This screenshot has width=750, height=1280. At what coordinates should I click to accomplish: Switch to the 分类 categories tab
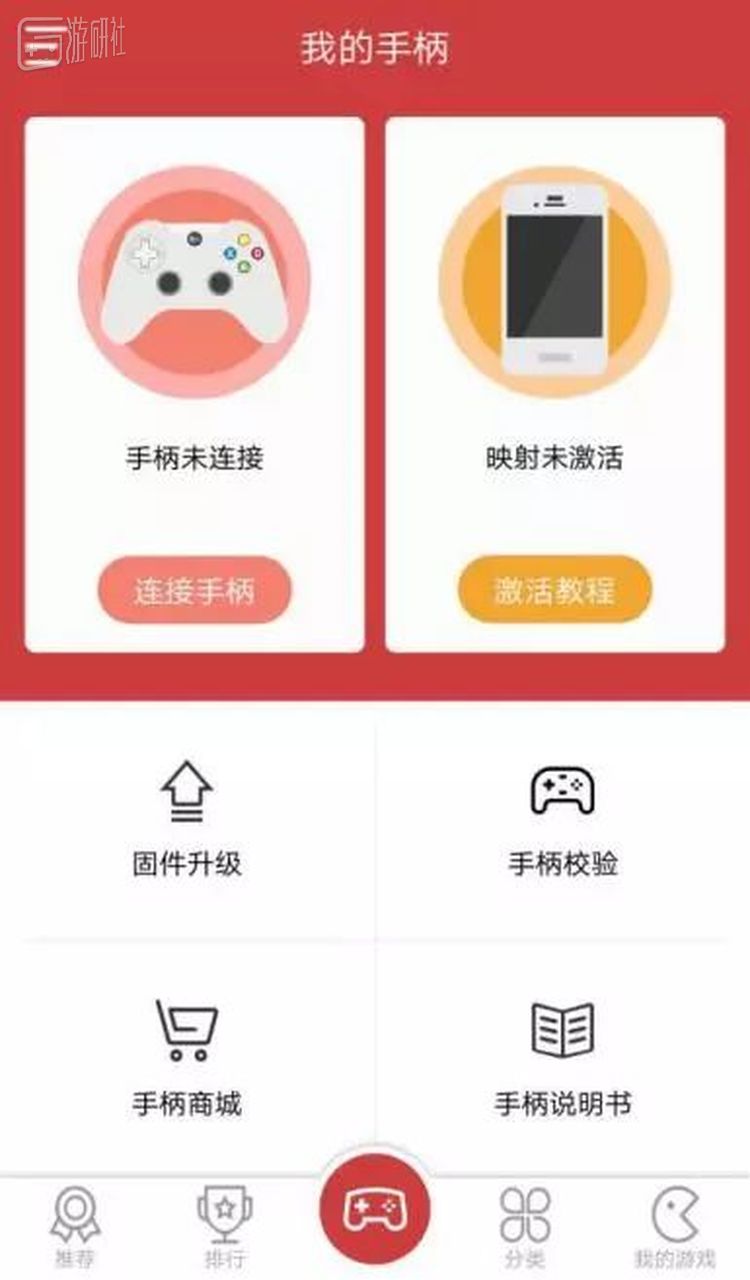tap(525, 1225)
